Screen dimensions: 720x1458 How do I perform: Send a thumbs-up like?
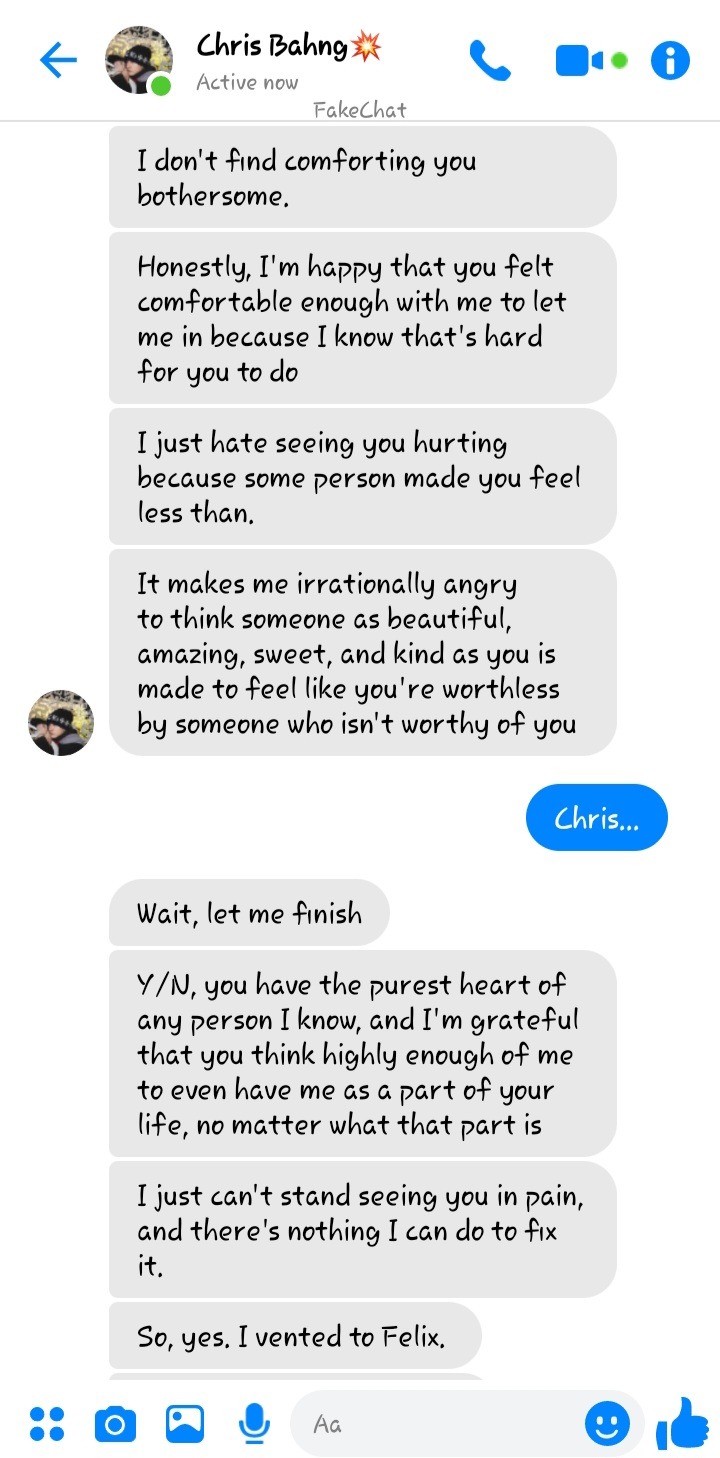pyautogui.click(x=682, y=1423)
